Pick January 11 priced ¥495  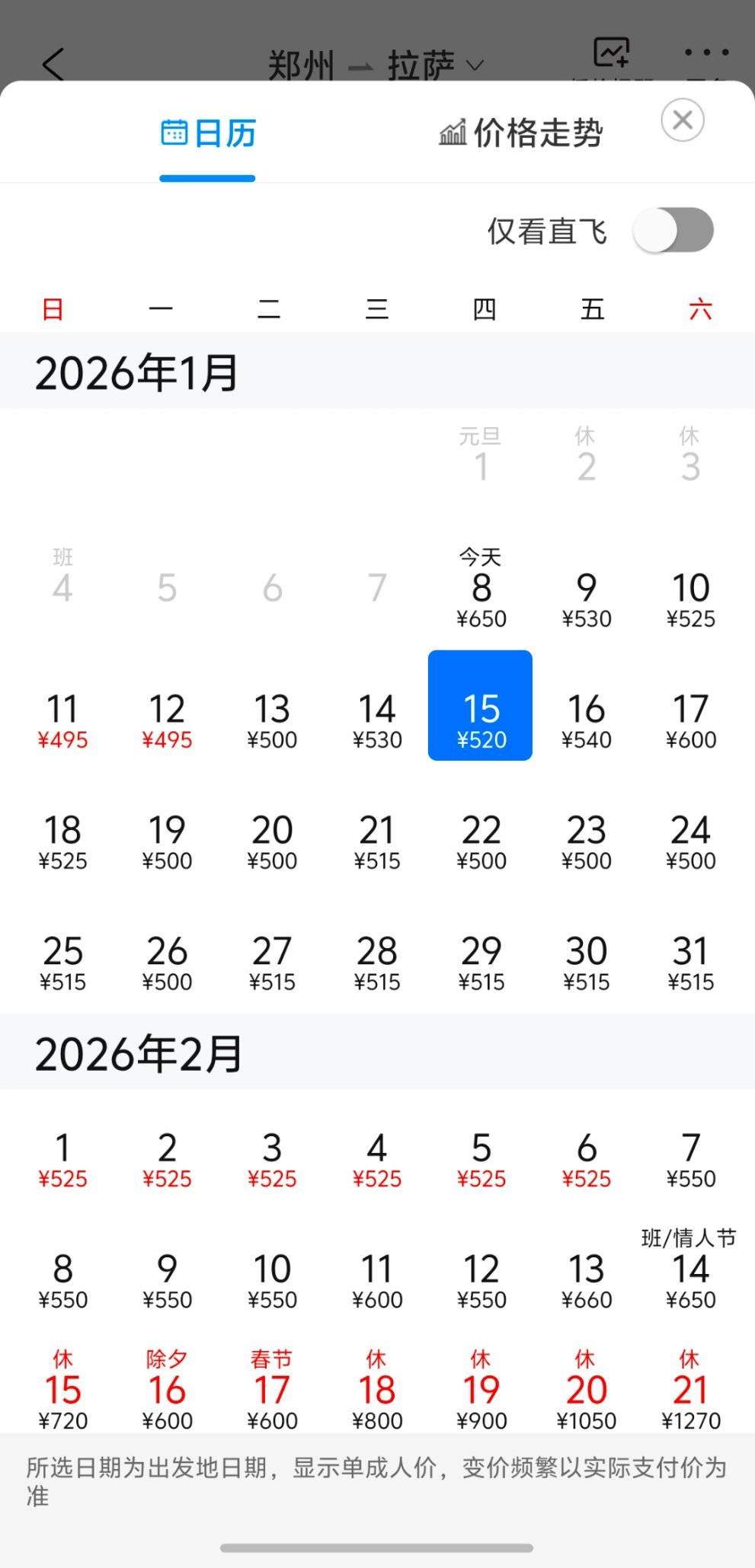click(x=64, y=720)
